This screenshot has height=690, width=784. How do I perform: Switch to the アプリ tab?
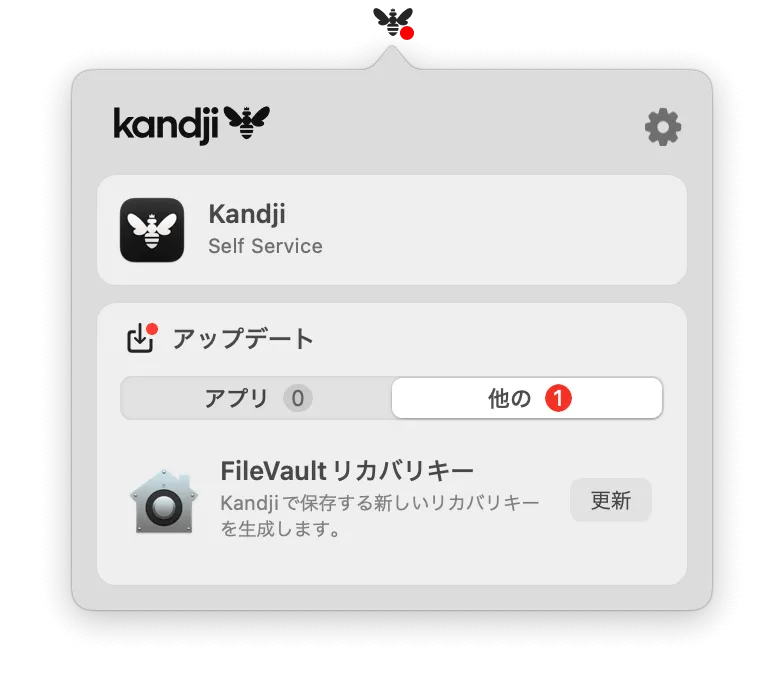256,398
